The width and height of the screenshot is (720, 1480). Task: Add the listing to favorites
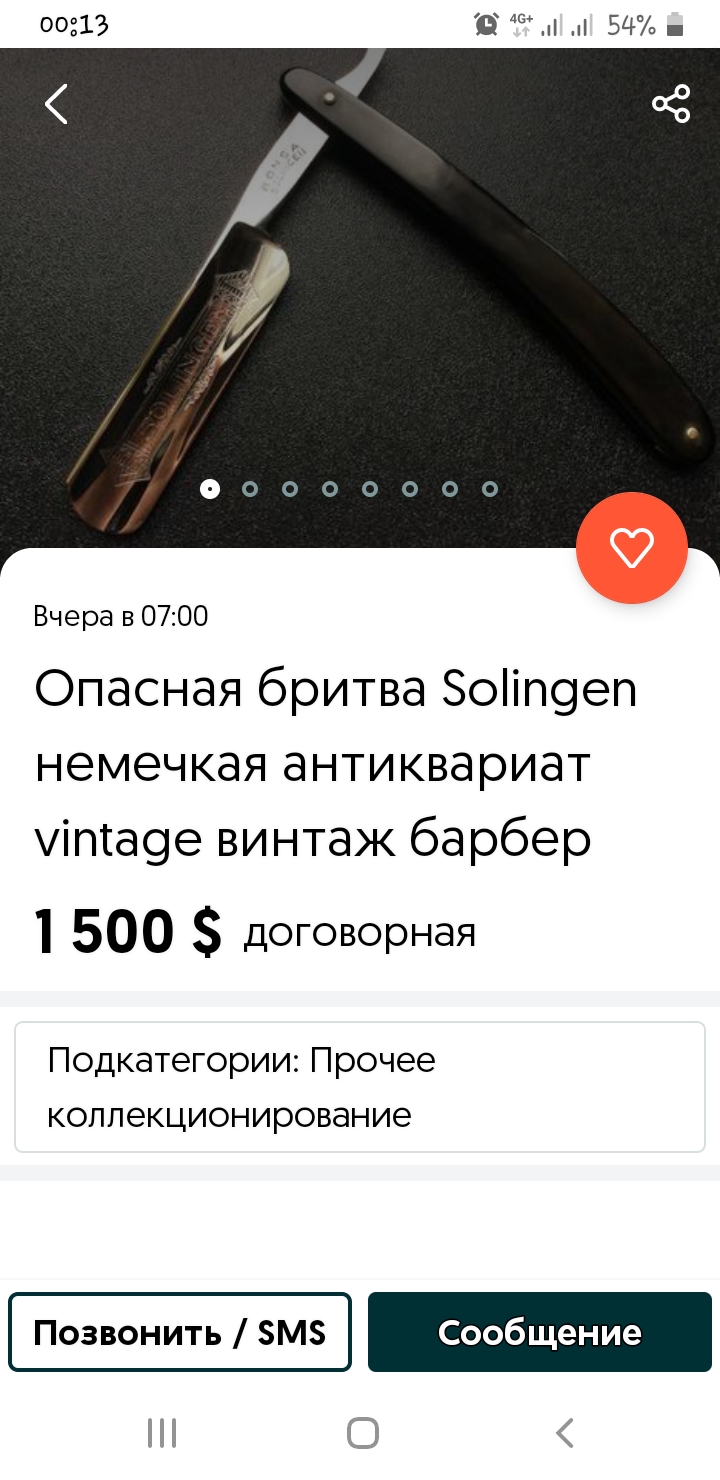631,548
